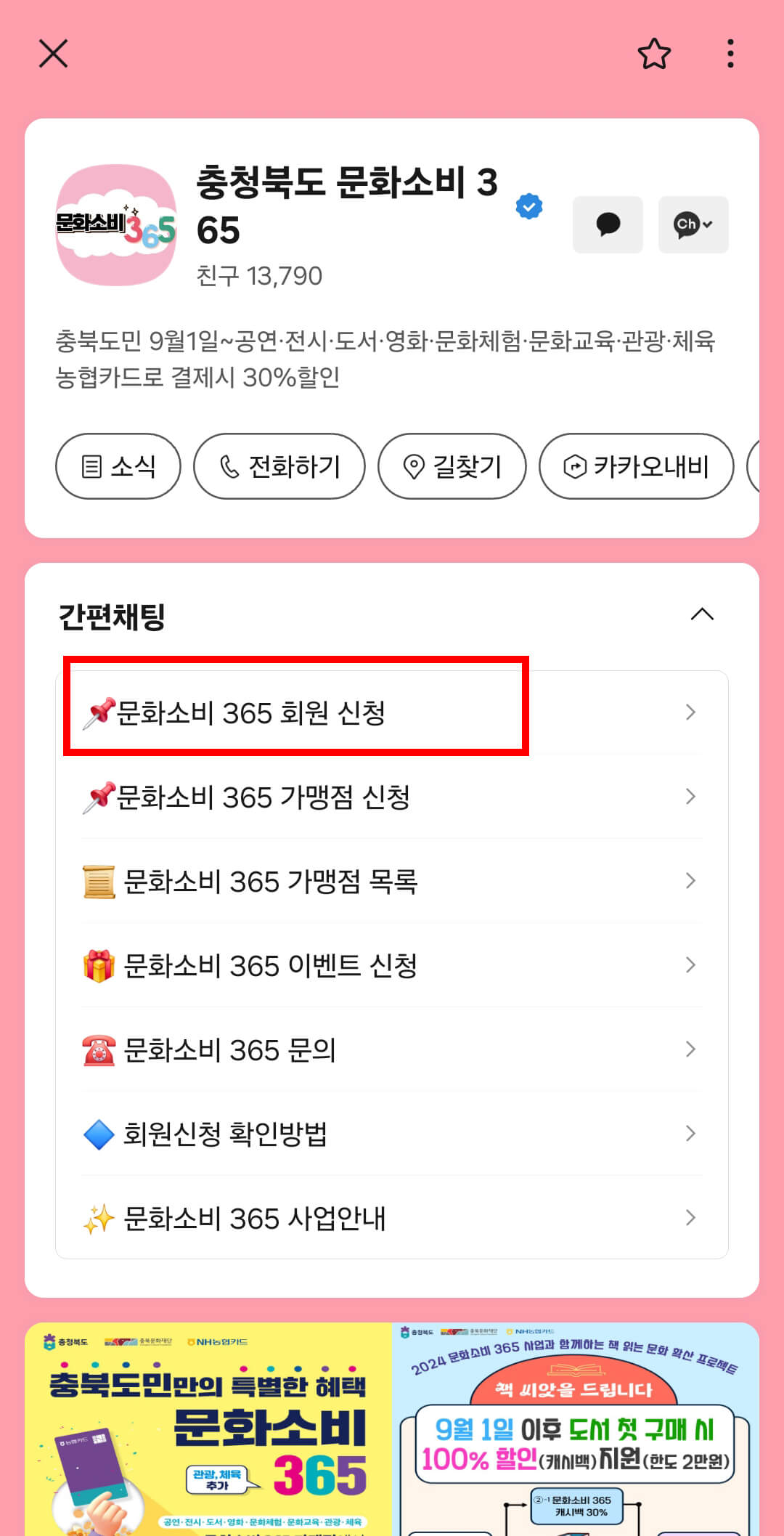Close the channel profile screen with the X
Screen dimensions: 784x1536
53,54
